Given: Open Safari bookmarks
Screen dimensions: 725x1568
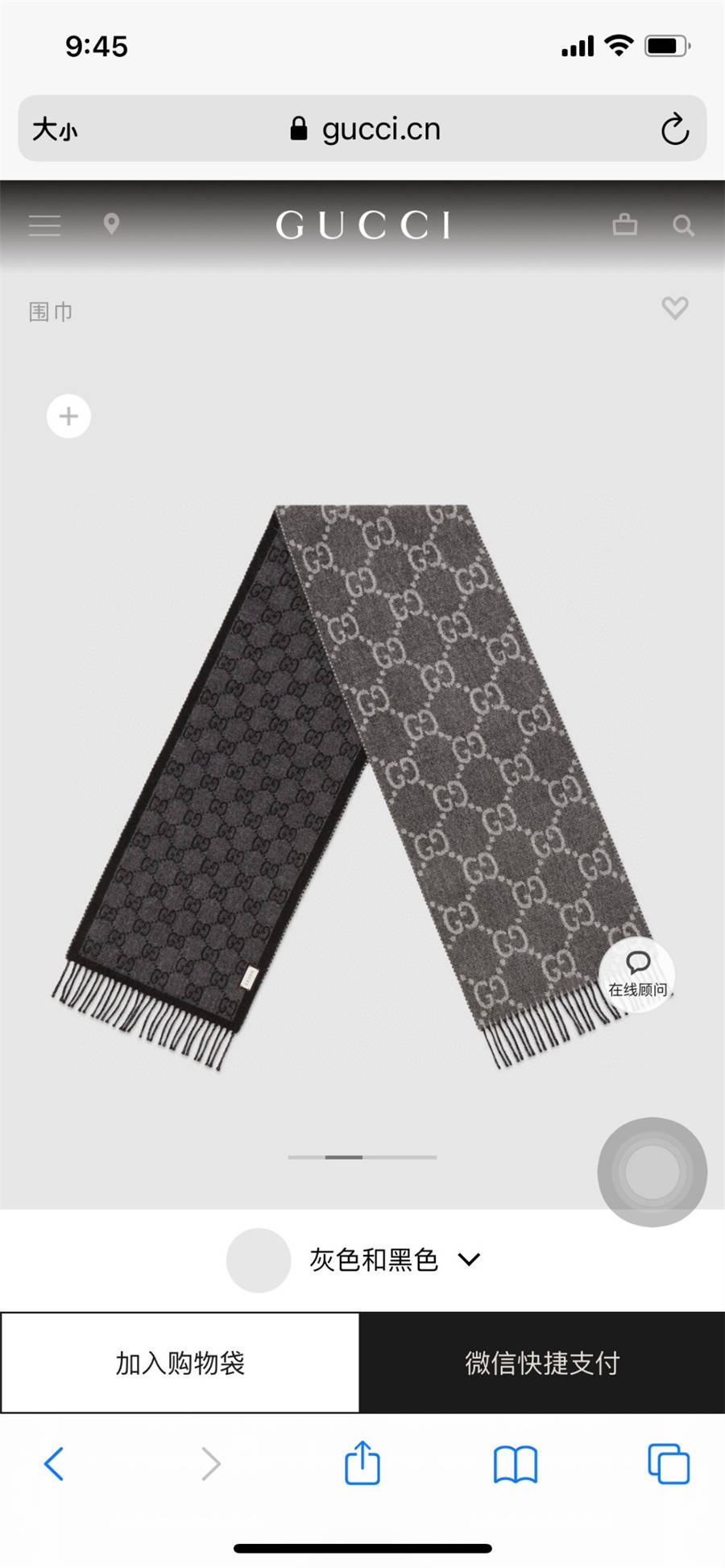Looking at the screenshot, I should [515, 1463].
